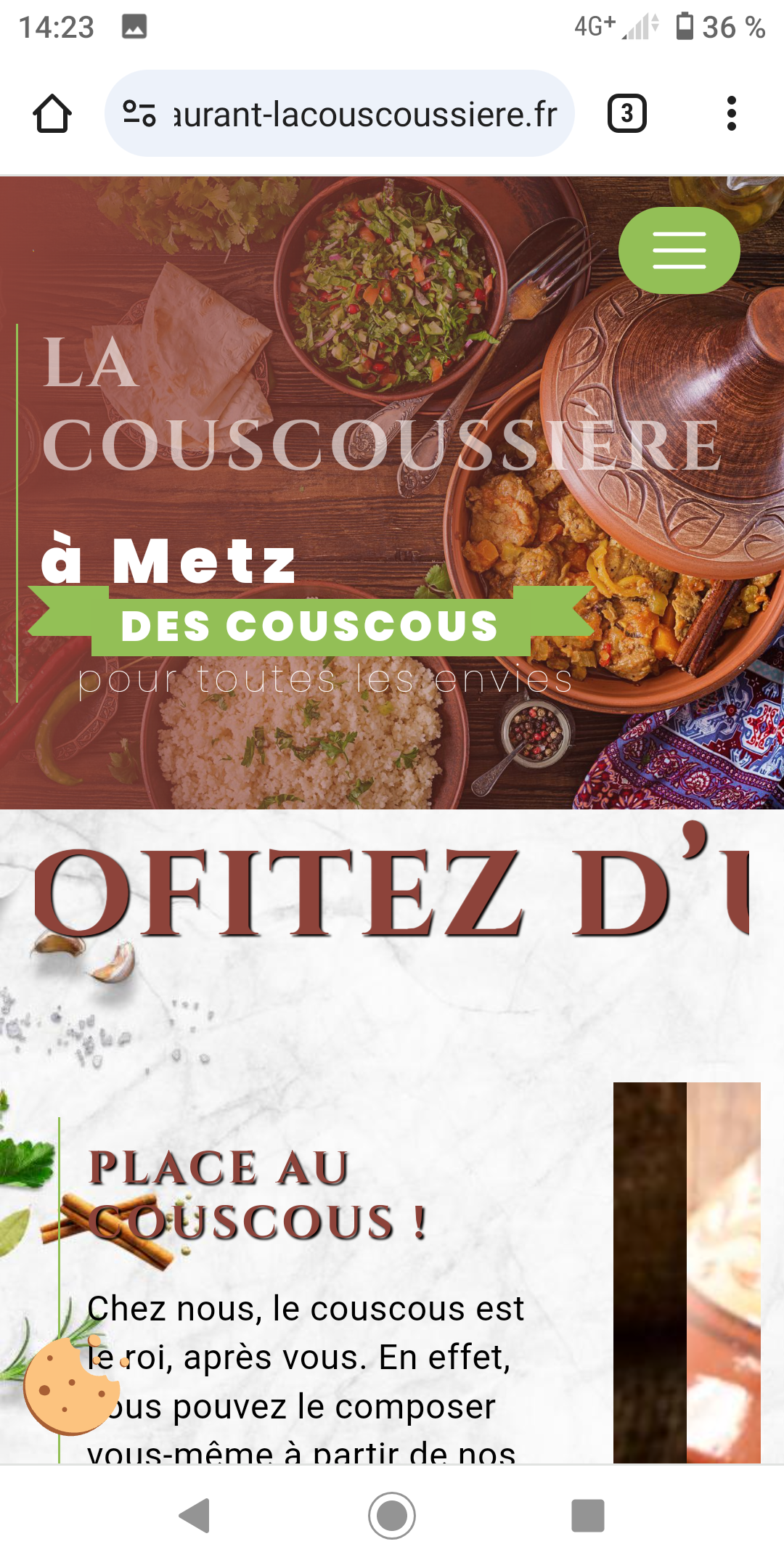Open the tab switcher showing 3 tabs
The image size is (784, 1568).
[x=626, y=114]
